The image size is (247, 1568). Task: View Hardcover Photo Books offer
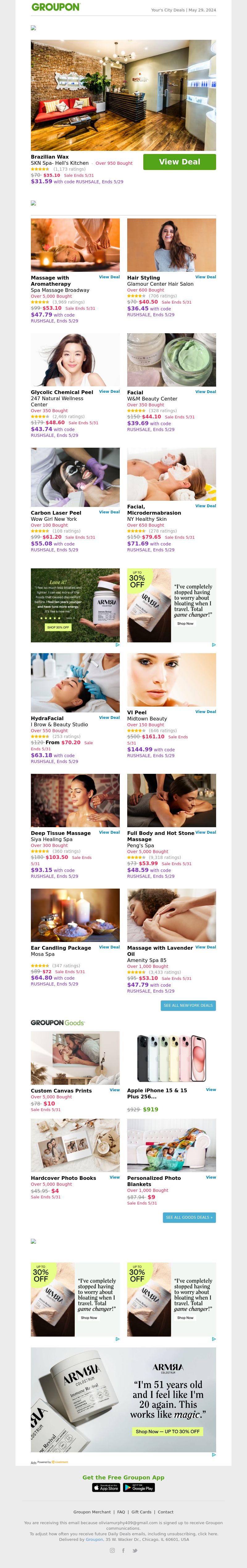pos(114,1177)
